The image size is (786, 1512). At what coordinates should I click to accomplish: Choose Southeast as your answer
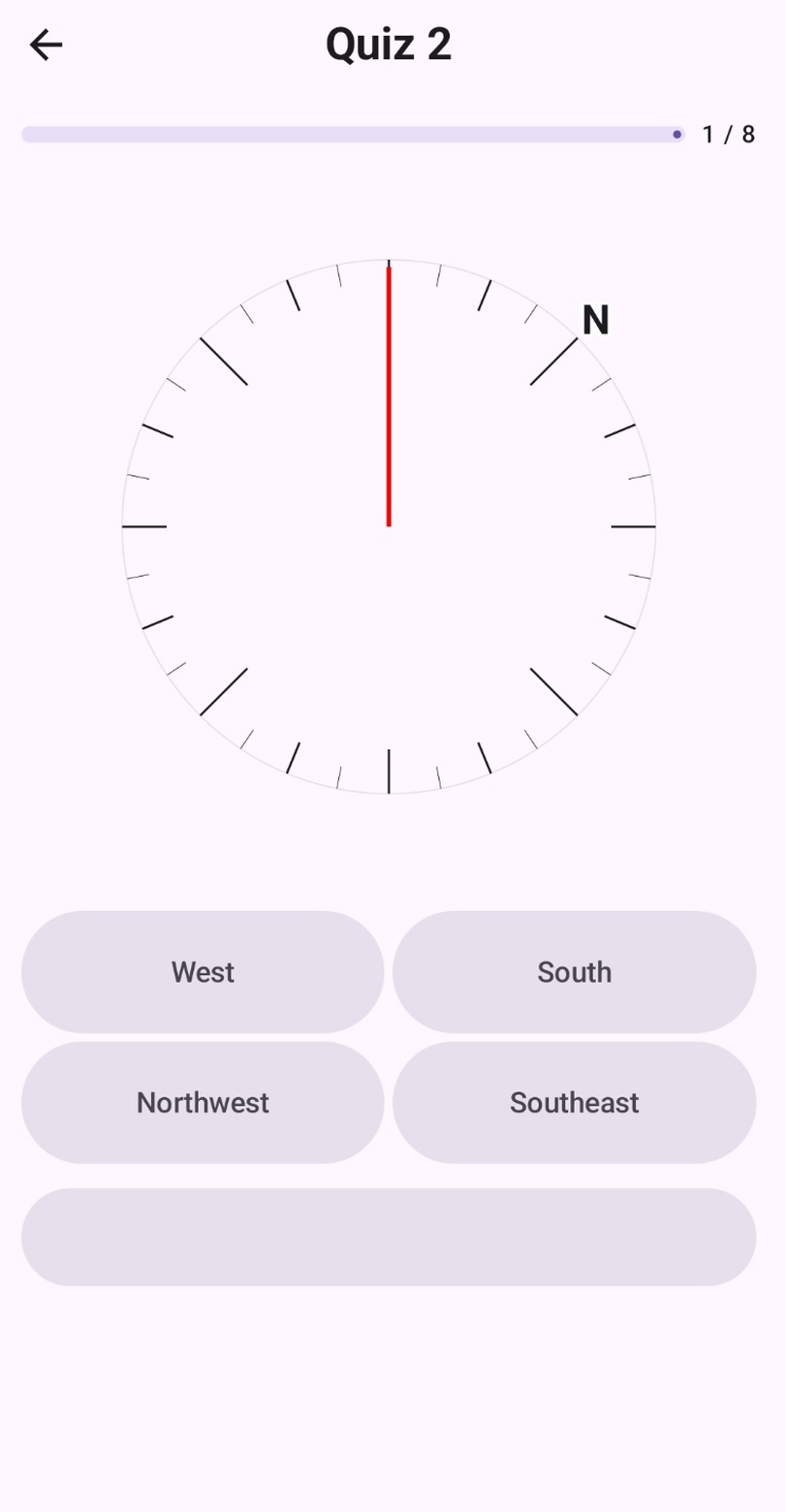click(x=574, y=1103)
